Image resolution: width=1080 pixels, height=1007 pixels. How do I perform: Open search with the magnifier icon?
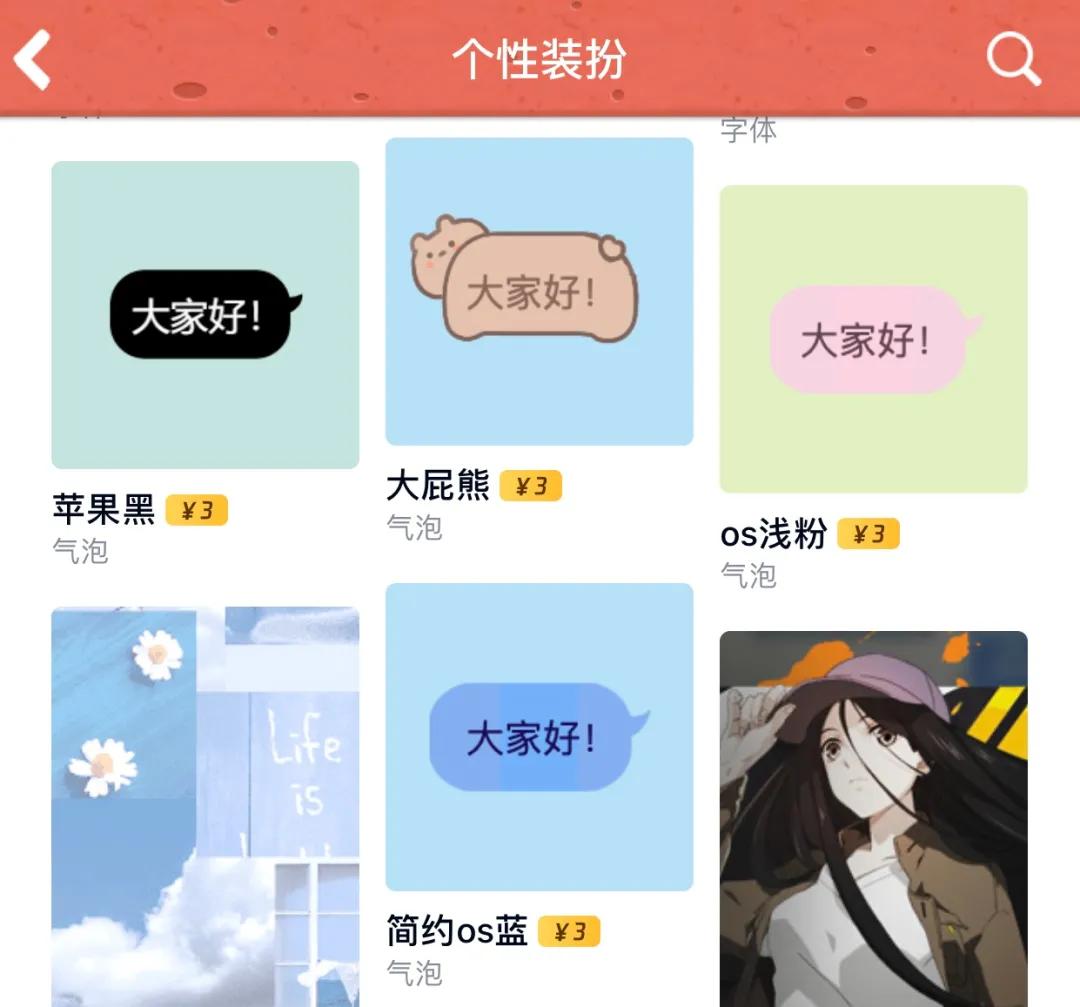1013,60
